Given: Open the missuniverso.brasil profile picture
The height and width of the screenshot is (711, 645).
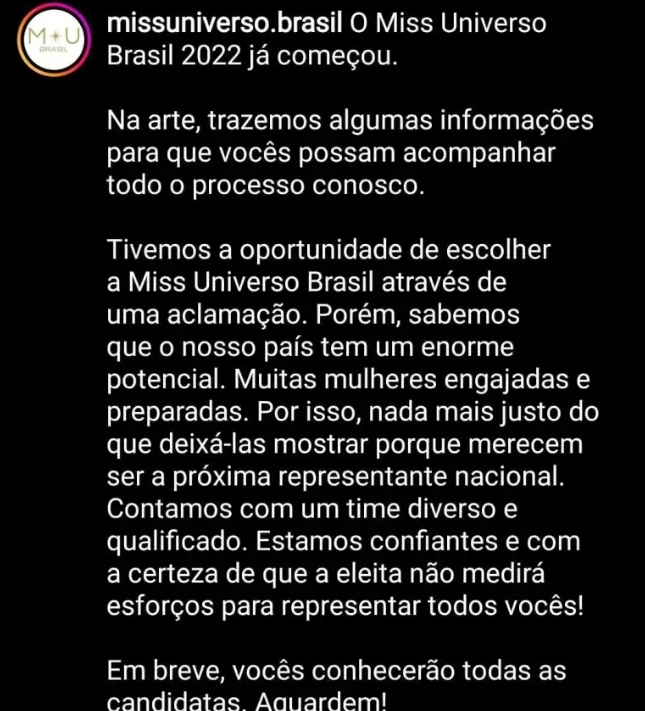Looking at the screenshot, I should (x=49, y=39).
